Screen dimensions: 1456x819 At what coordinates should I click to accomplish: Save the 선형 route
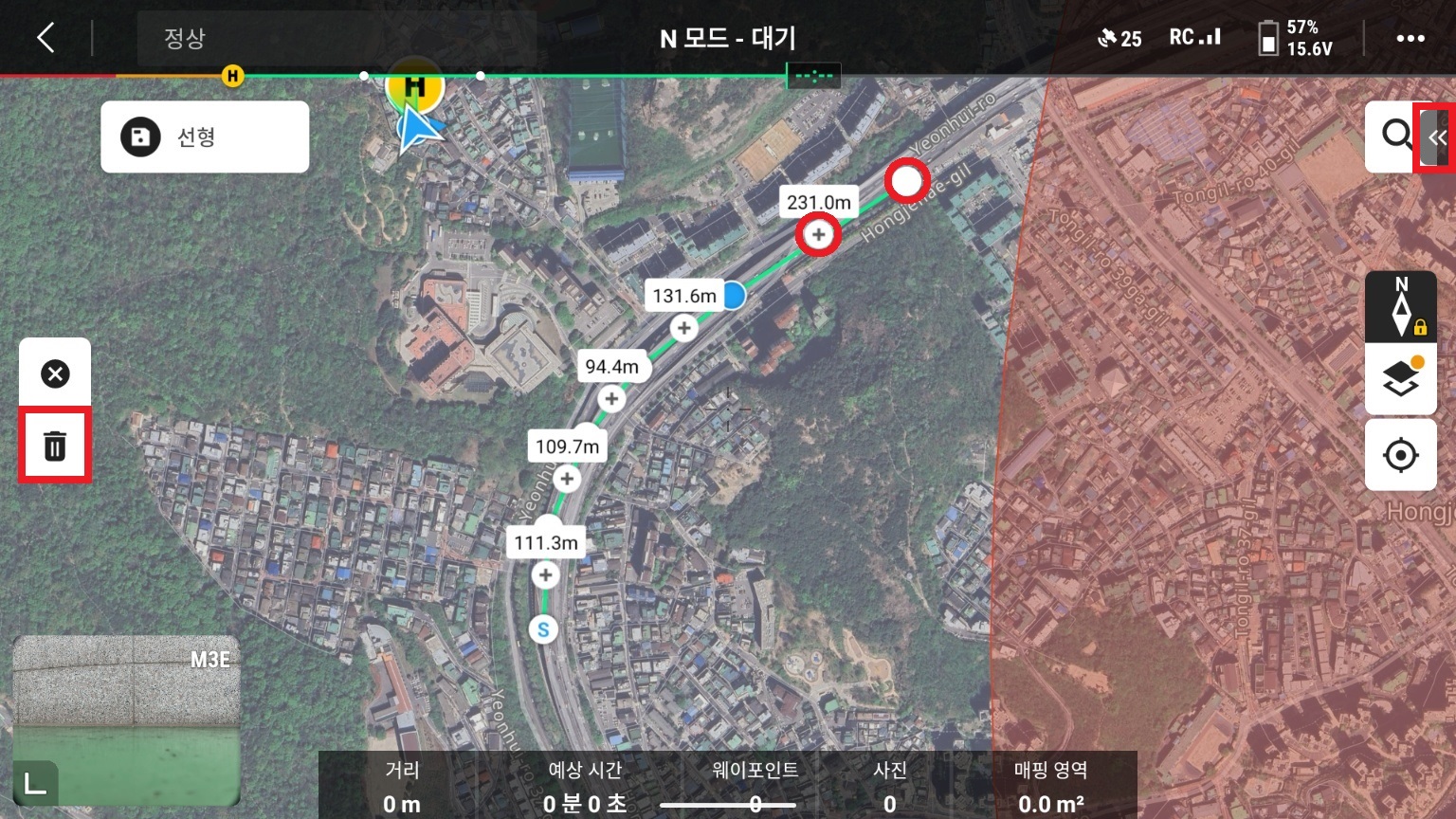pos(140,137)
